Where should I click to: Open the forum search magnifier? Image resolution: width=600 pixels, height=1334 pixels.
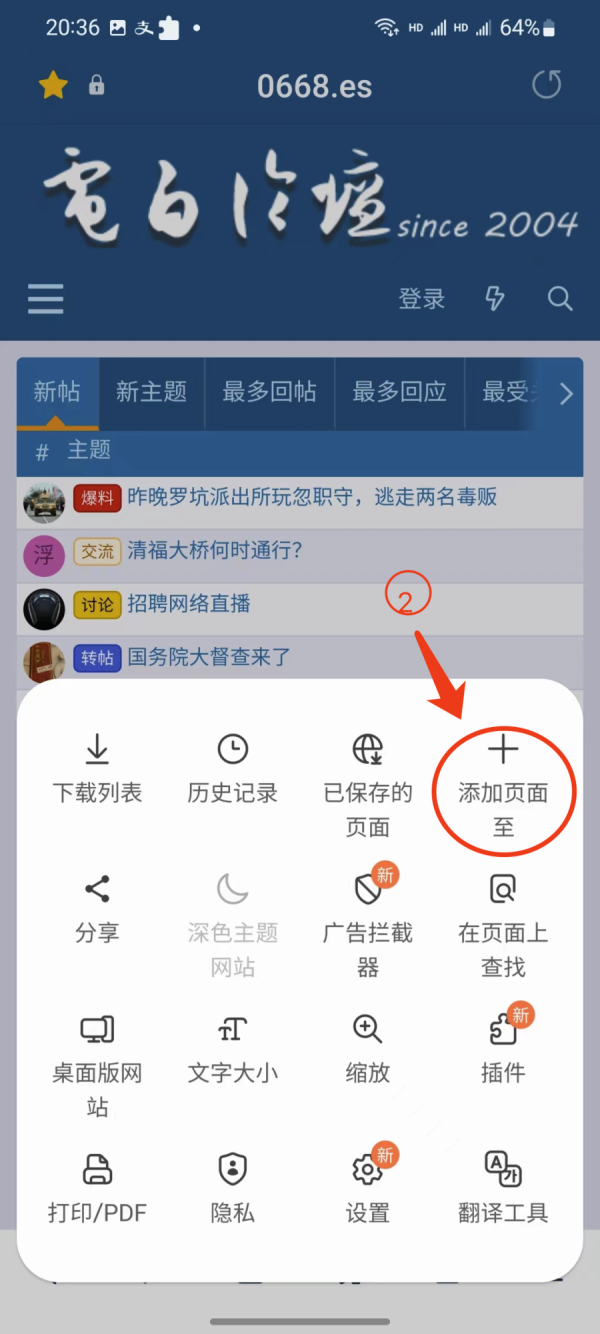tap(560, 298)
